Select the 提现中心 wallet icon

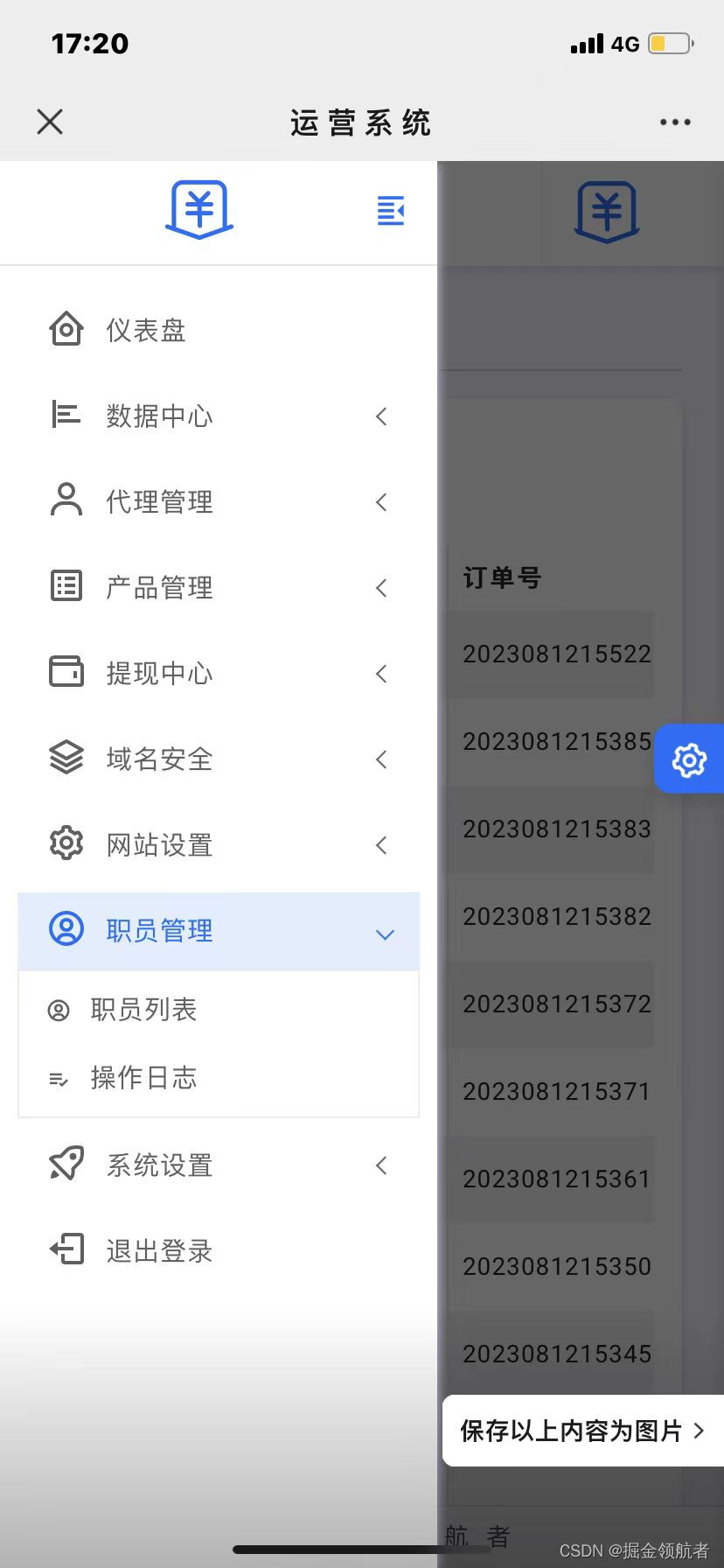click(66, 673)
